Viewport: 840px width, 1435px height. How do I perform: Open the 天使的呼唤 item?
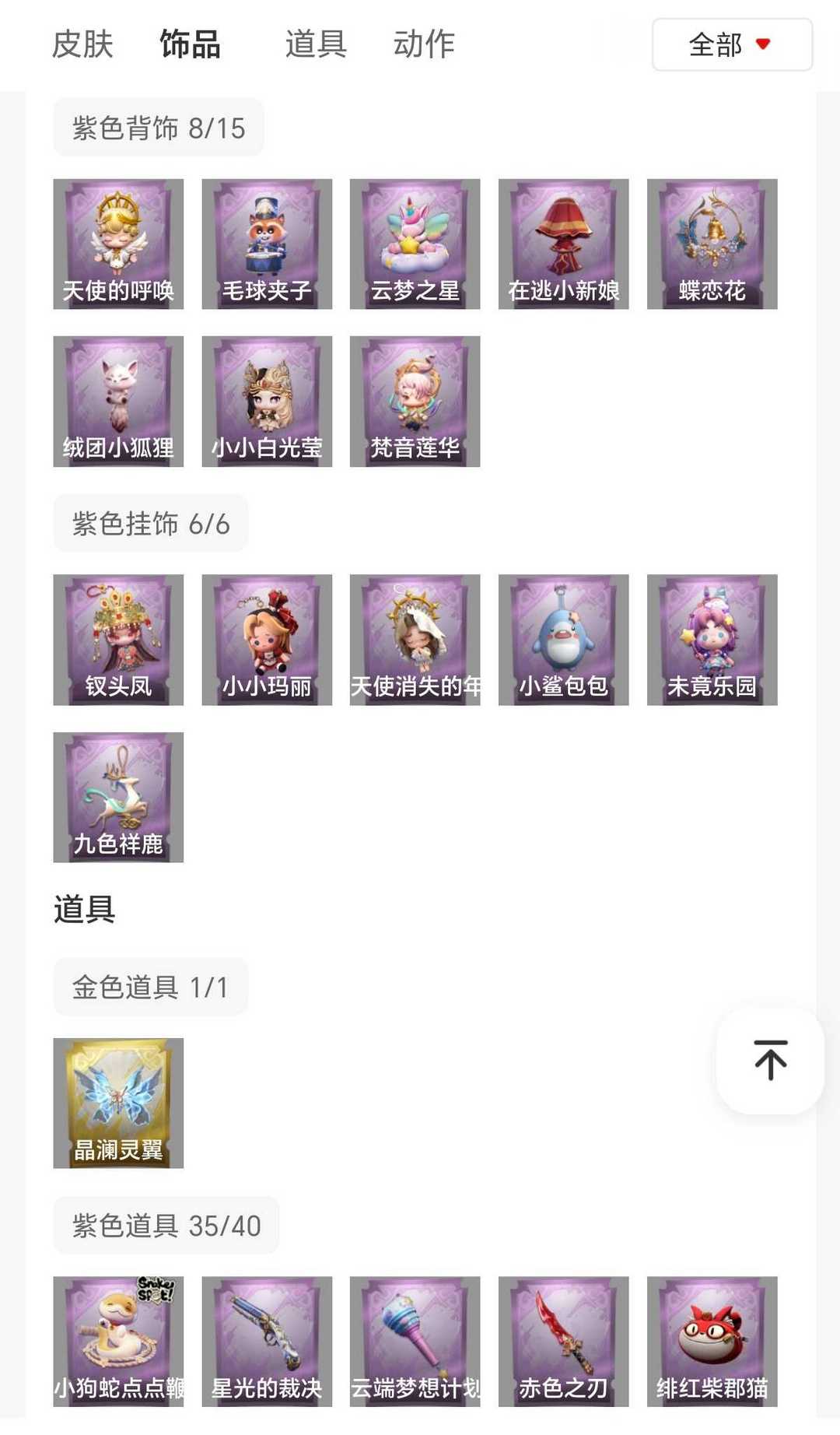point(118,244)
